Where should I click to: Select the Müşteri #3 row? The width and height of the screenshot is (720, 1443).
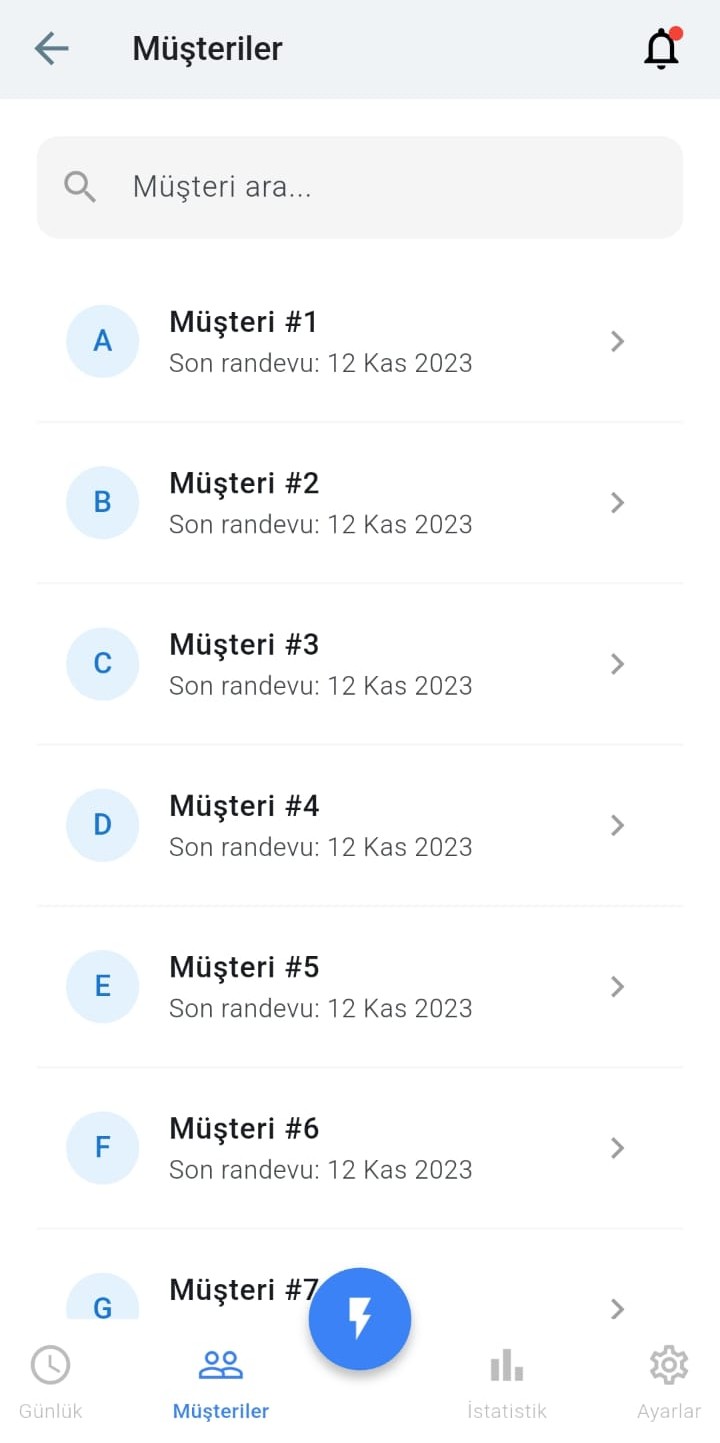click(x=360, y=664)
